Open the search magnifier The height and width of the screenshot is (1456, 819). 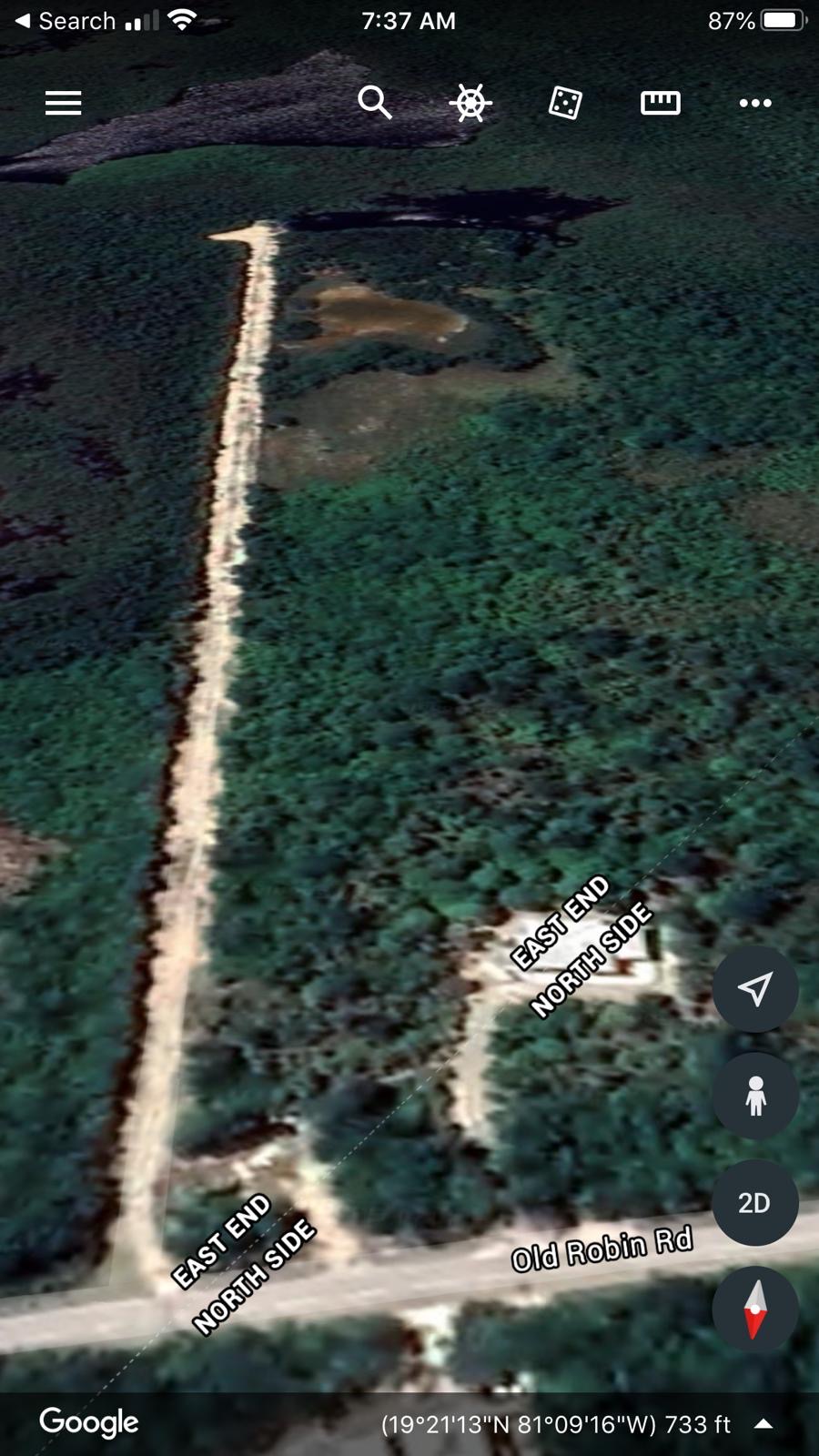(x=374, y=103)
